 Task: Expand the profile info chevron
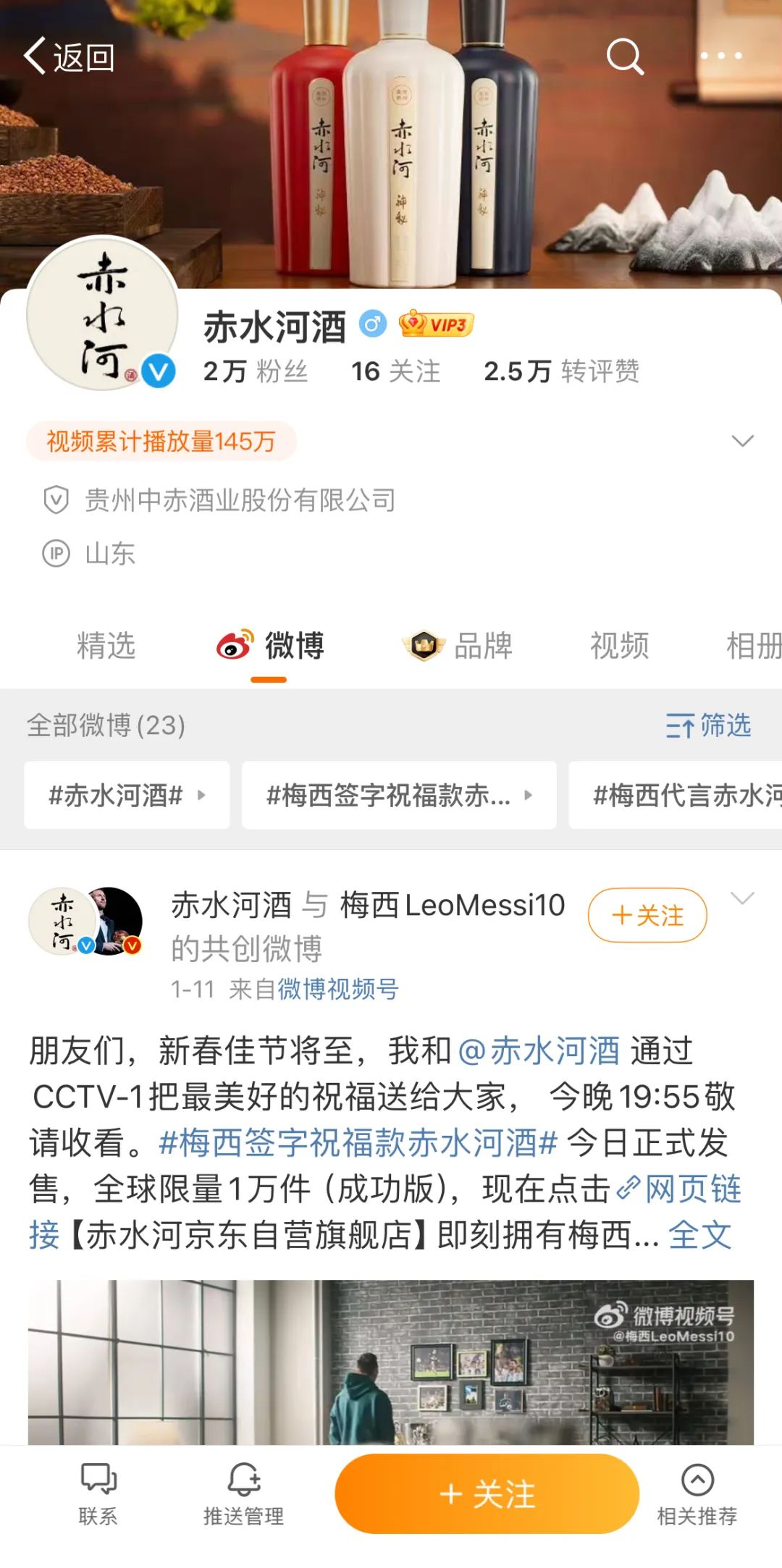click(x=742, y=441)
